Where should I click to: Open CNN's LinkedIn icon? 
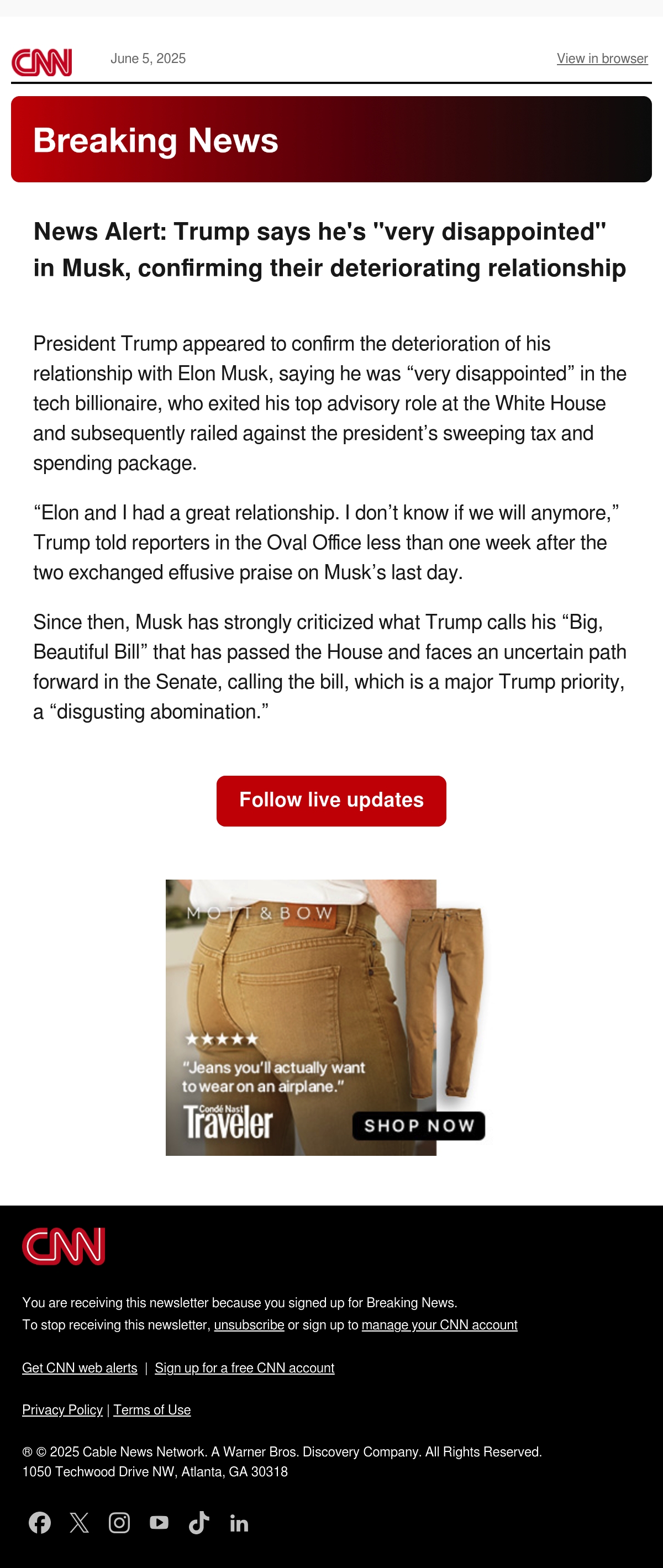[239, 1523]
